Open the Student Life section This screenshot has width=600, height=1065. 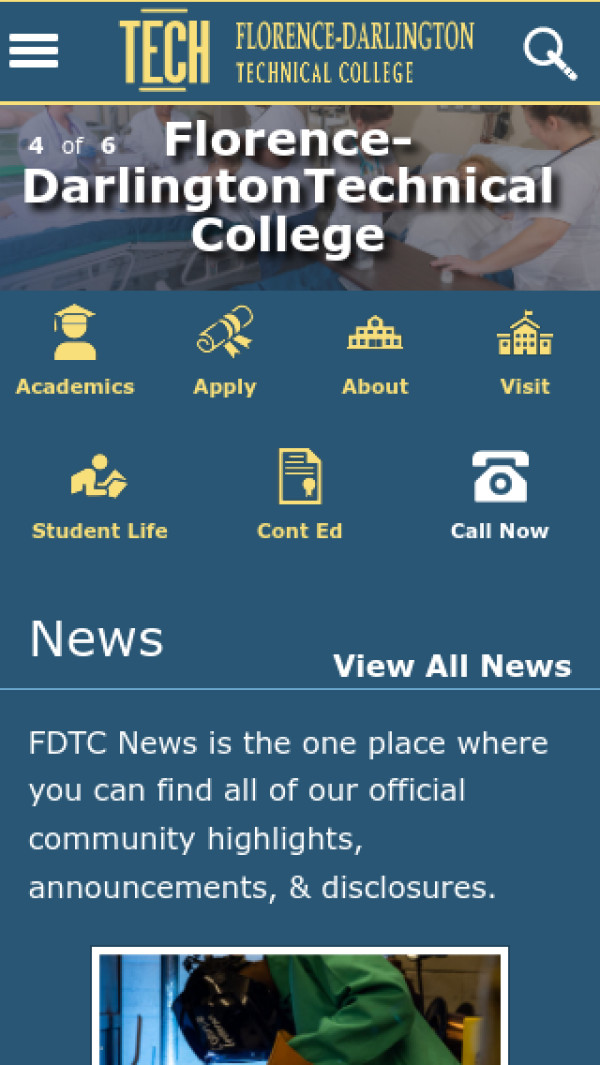click(x=100, y=496)
